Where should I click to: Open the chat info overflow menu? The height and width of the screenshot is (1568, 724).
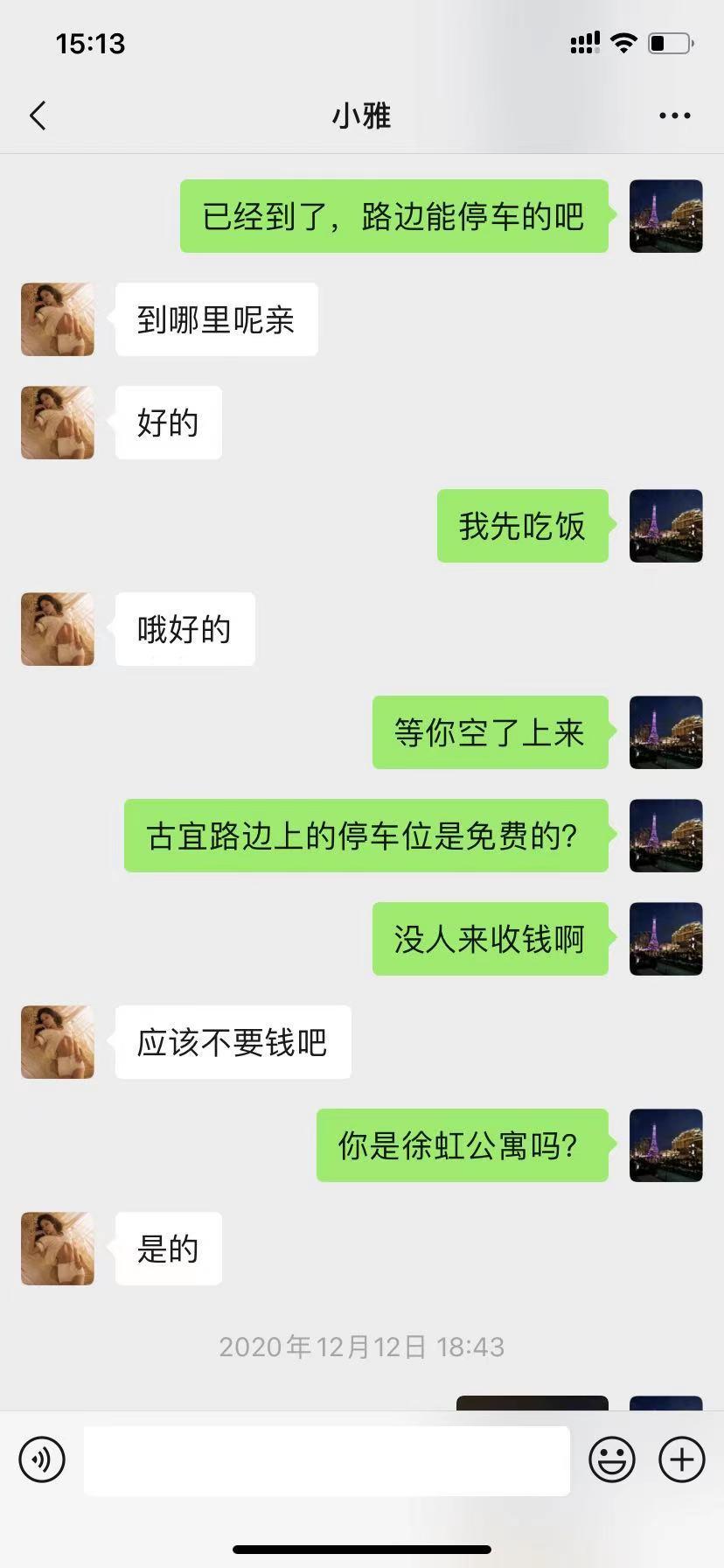(674, 115)
